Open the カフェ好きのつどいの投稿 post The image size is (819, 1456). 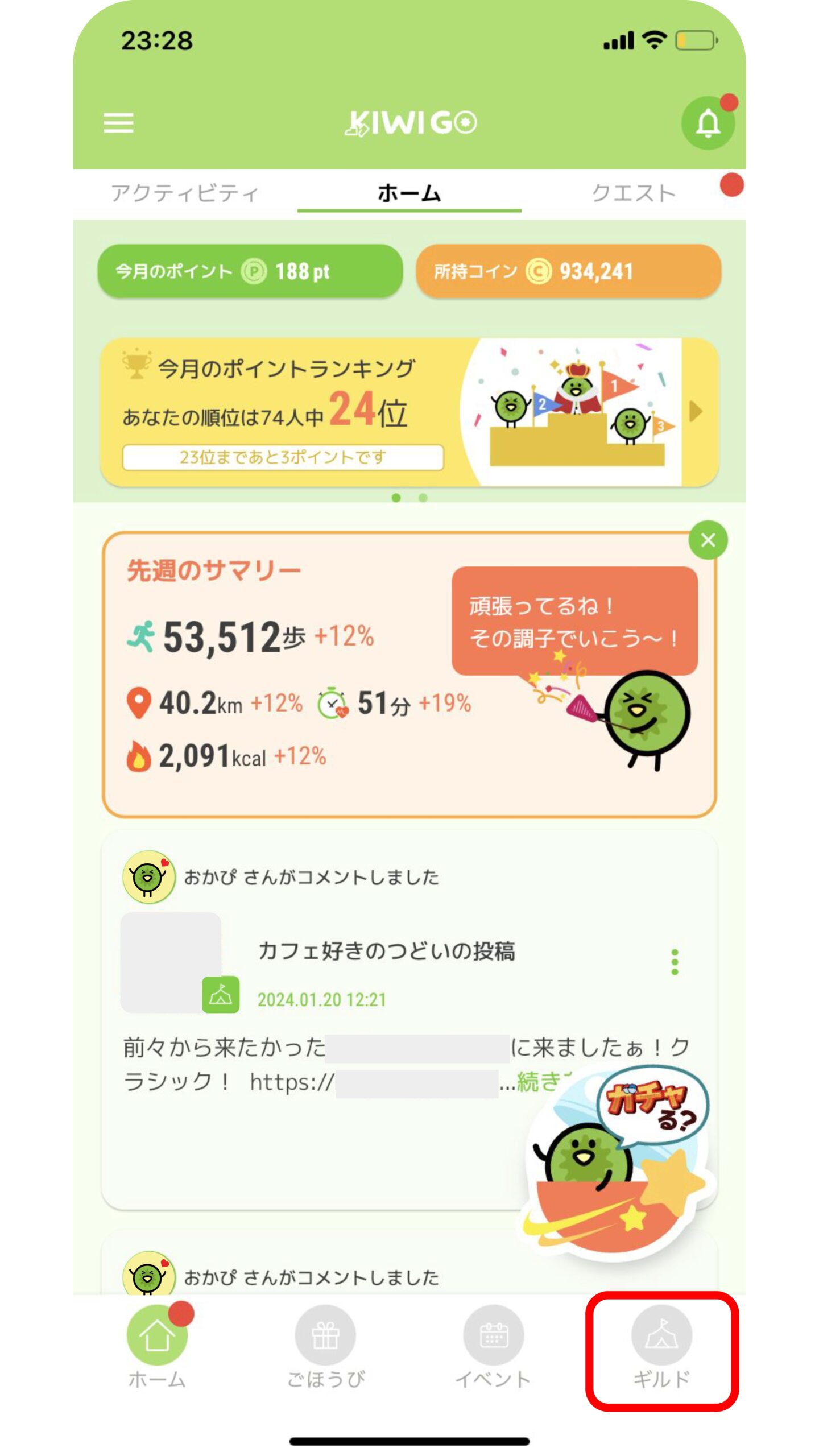tap(386, 951)
